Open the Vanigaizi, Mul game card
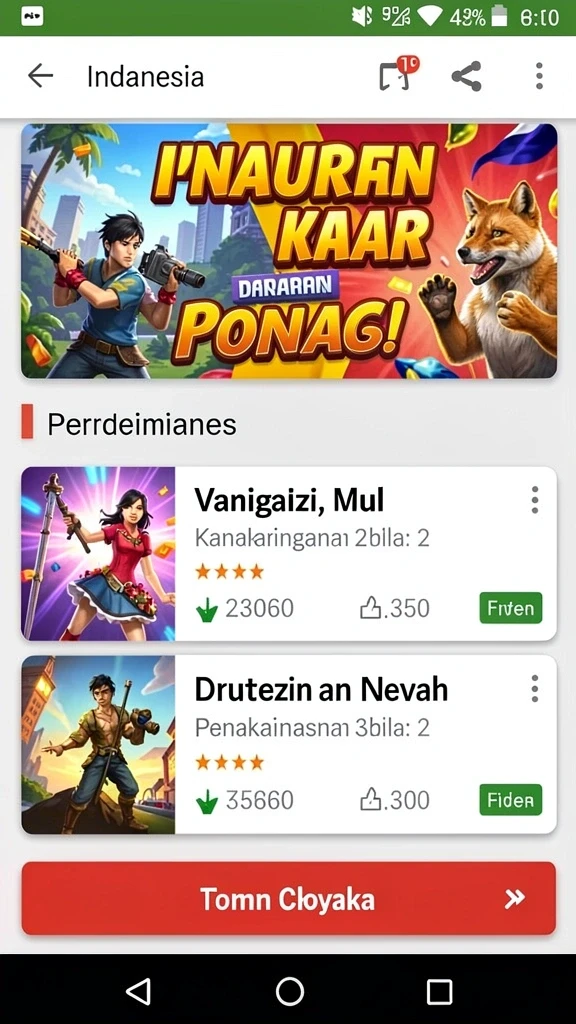This screenshot has height=1024, width=576. click(289, 553)
